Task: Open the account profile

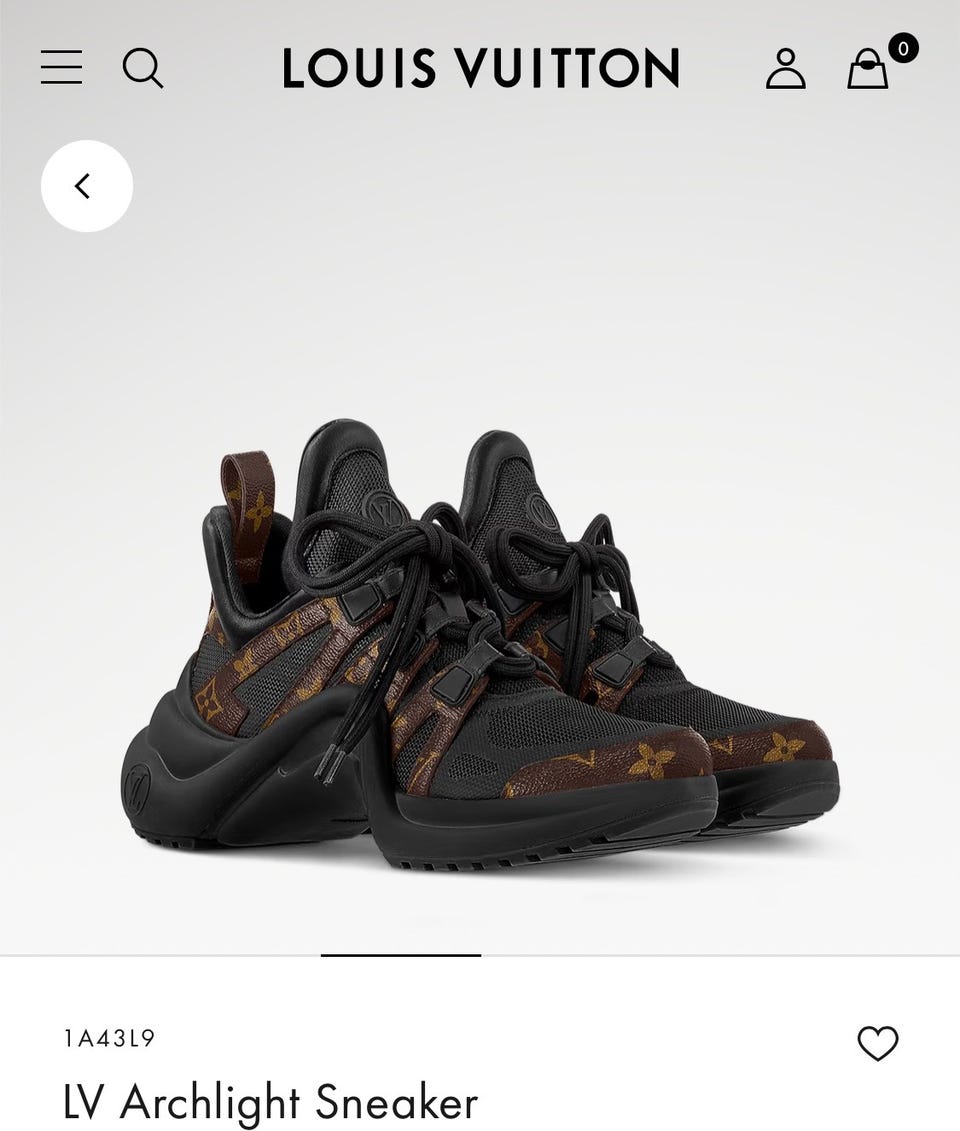Action: click(x=785, y=68)
